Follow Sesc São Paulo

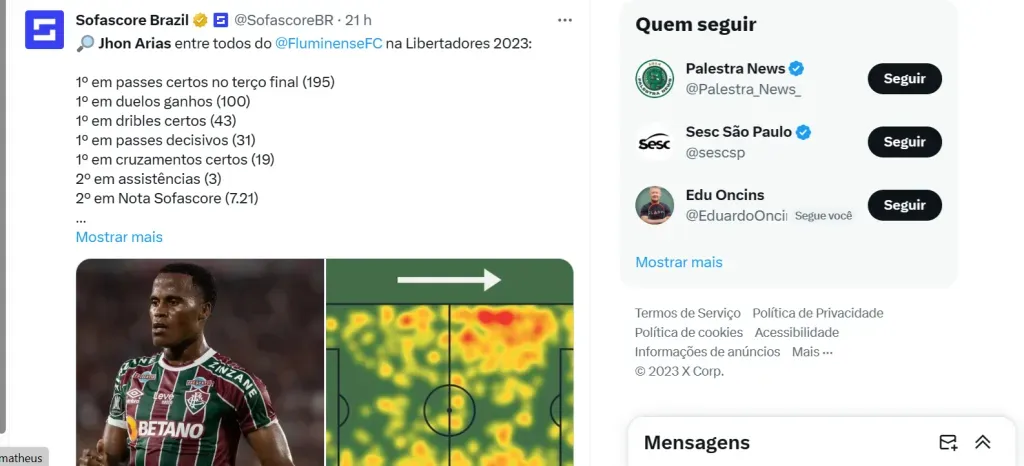click(x=904, y=142)
